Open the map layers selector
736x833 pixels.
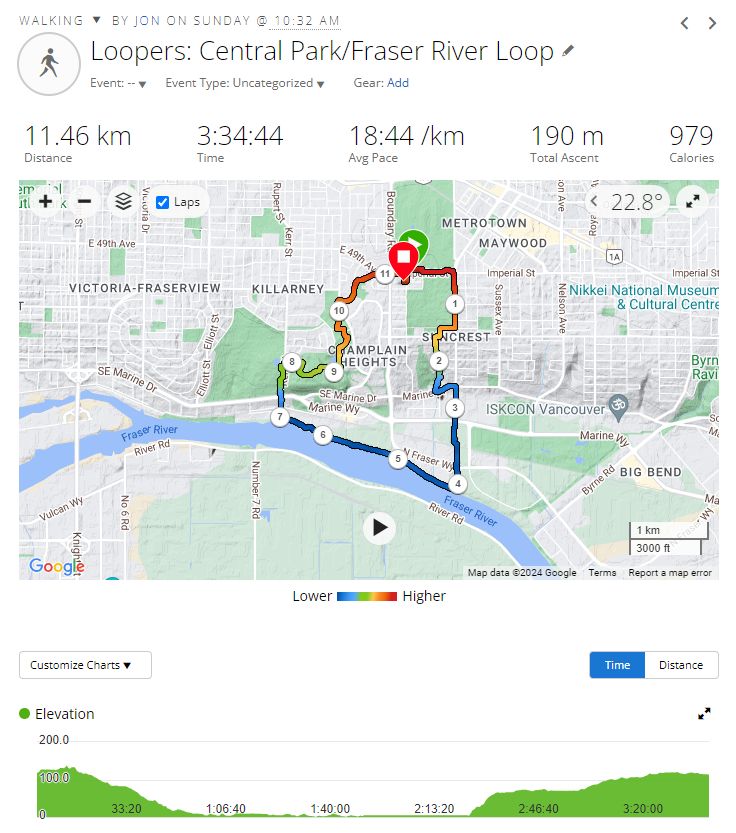tap(123, 201)
